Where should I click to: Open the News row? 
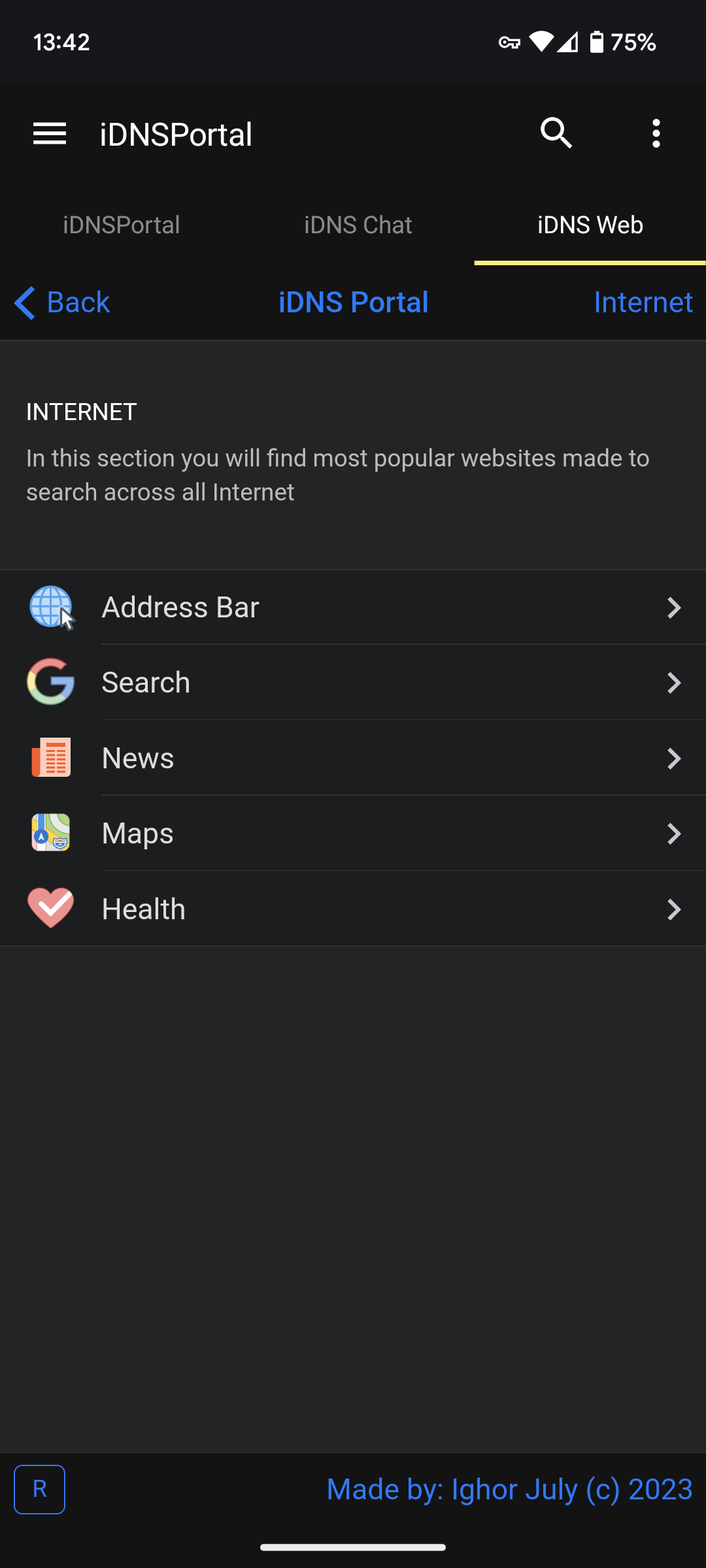[353, 759]
